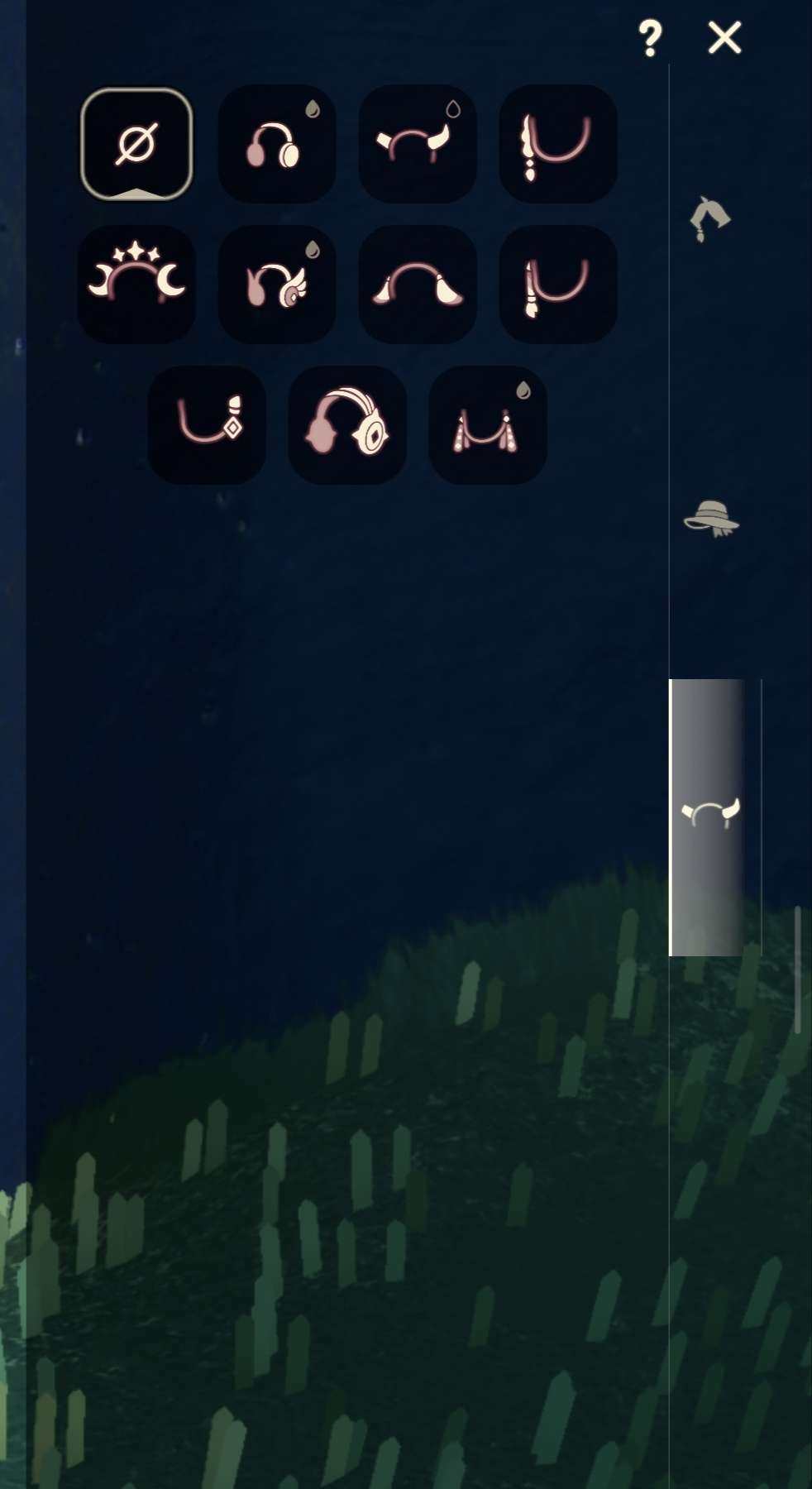Equip the tassel arch headband
The width and height of the screenshot is (812, 1489).
418,285
